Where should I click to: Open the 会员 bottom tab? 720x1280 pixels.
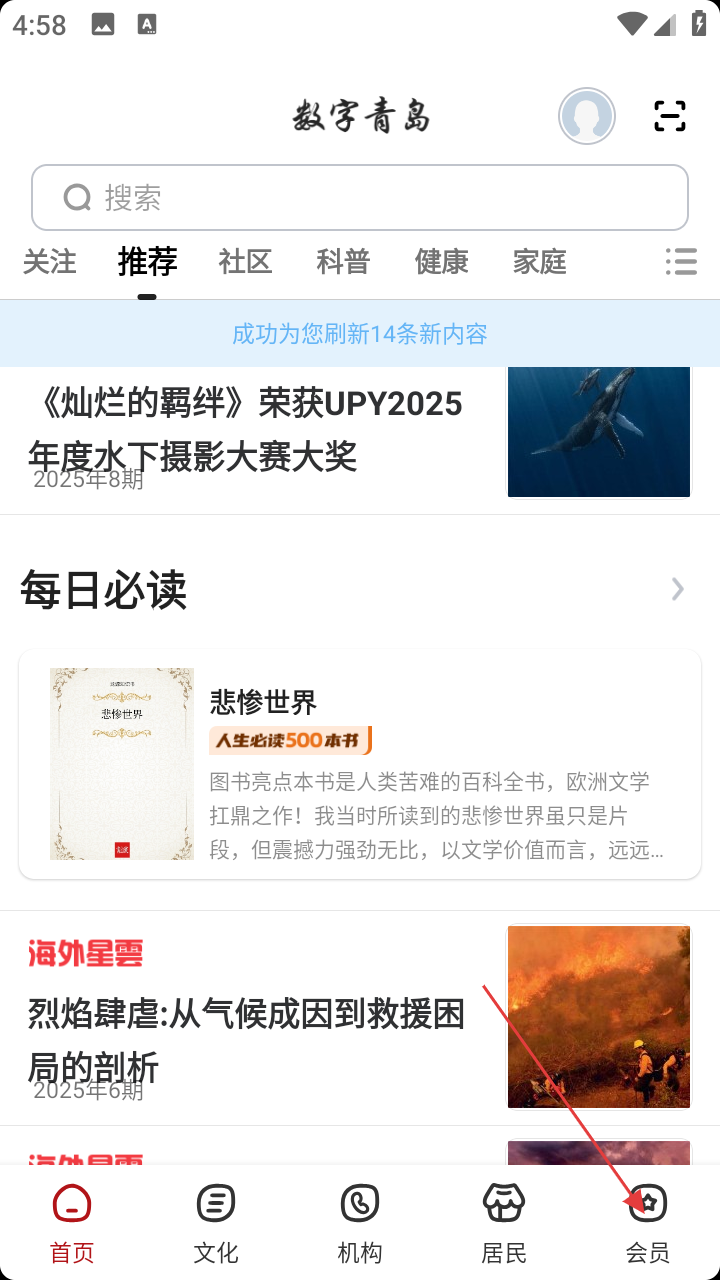648,1222
